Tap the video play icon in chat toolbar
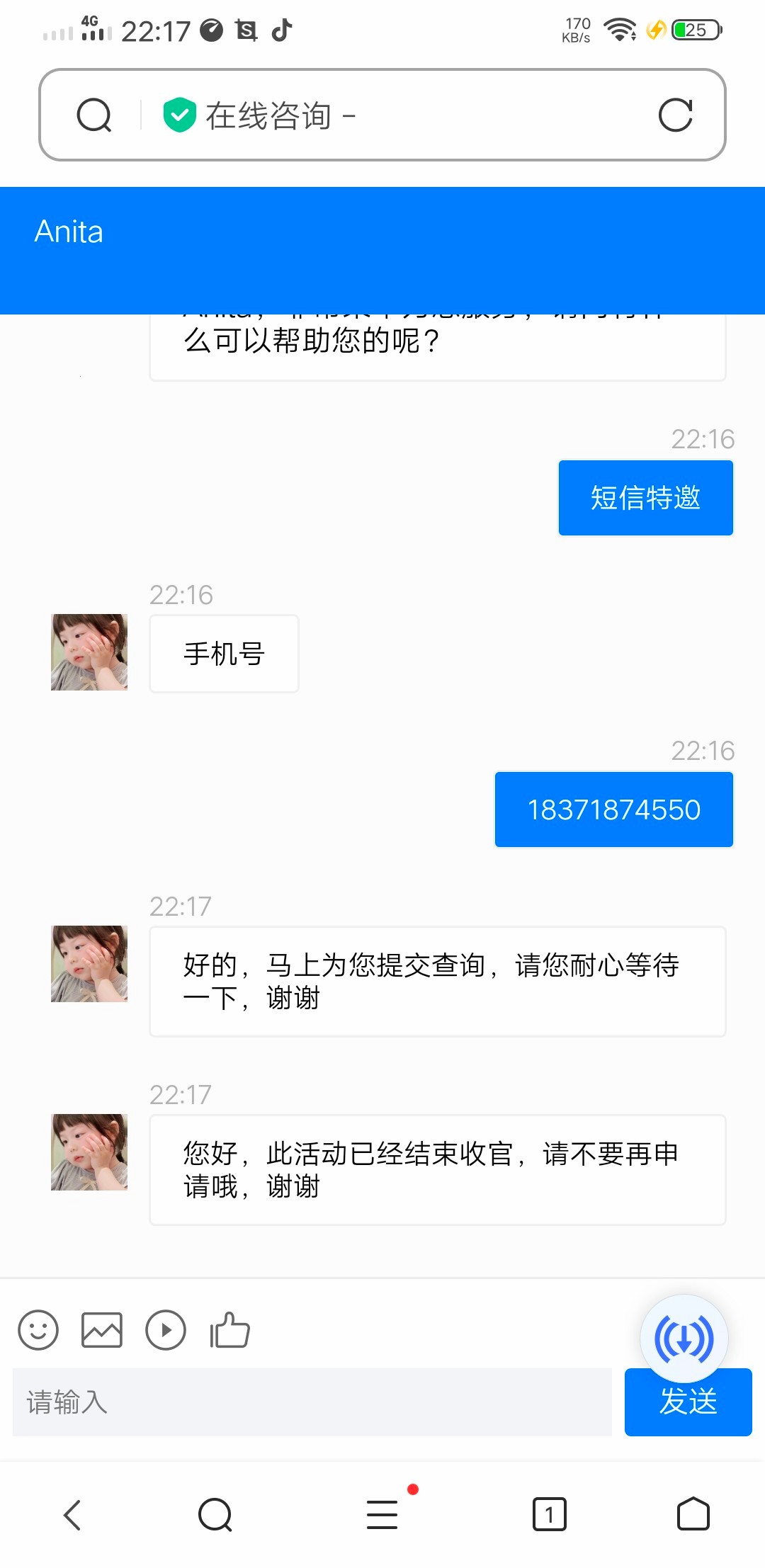The image size is (765, 1568). click(x=166, y=1330)
